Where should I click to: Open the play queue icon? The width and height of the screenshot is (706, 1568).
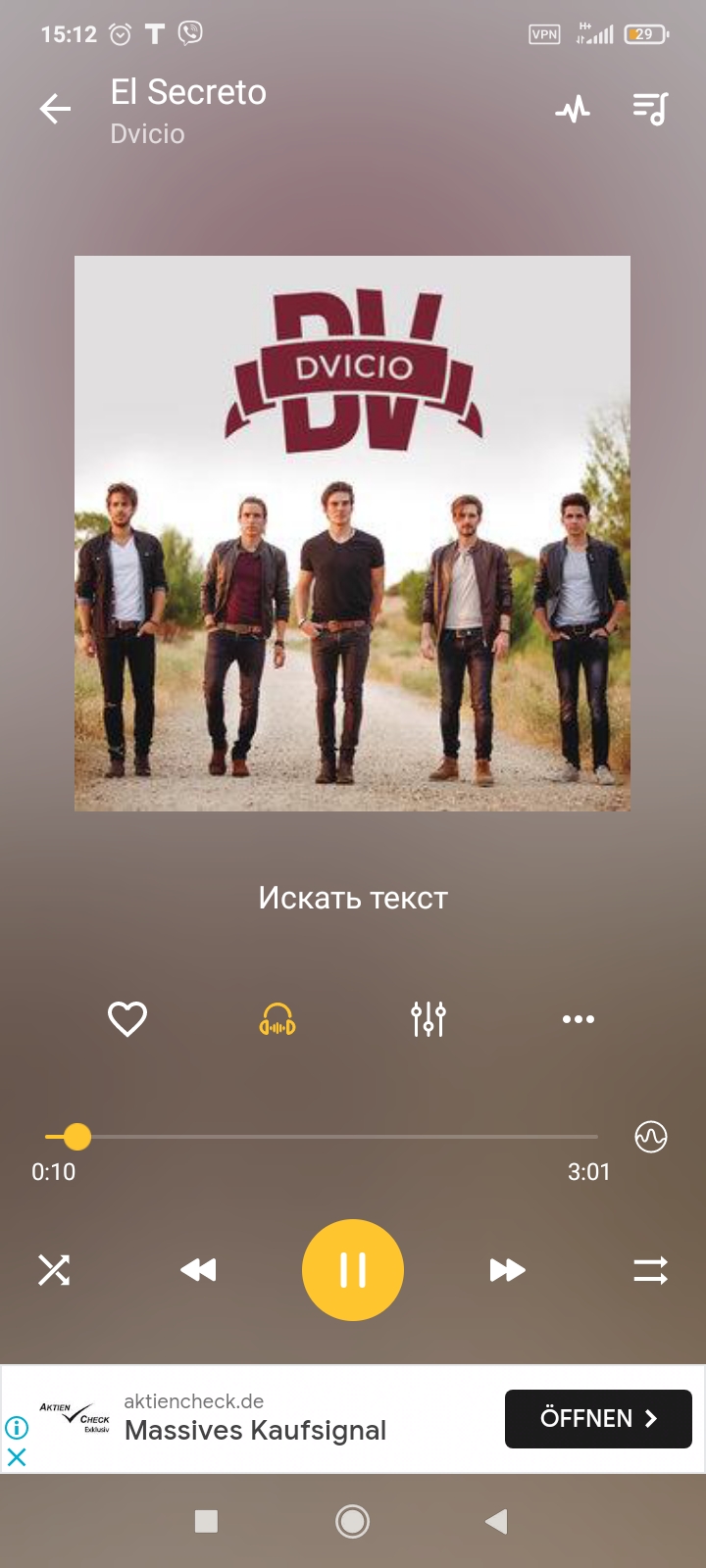click(x=650, y=109)
